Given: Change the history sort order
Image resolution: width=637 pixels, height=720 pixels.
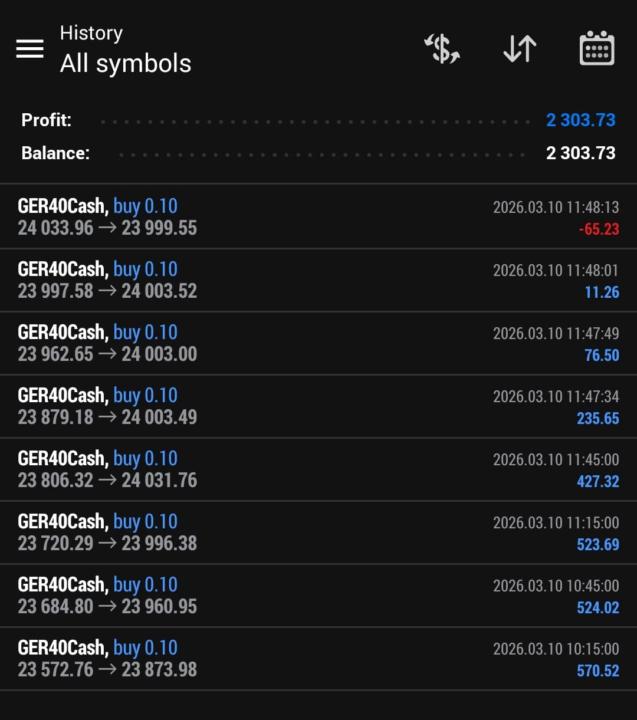Looking at the screenshot, I should pyautogui.click(x=520, y=49).
